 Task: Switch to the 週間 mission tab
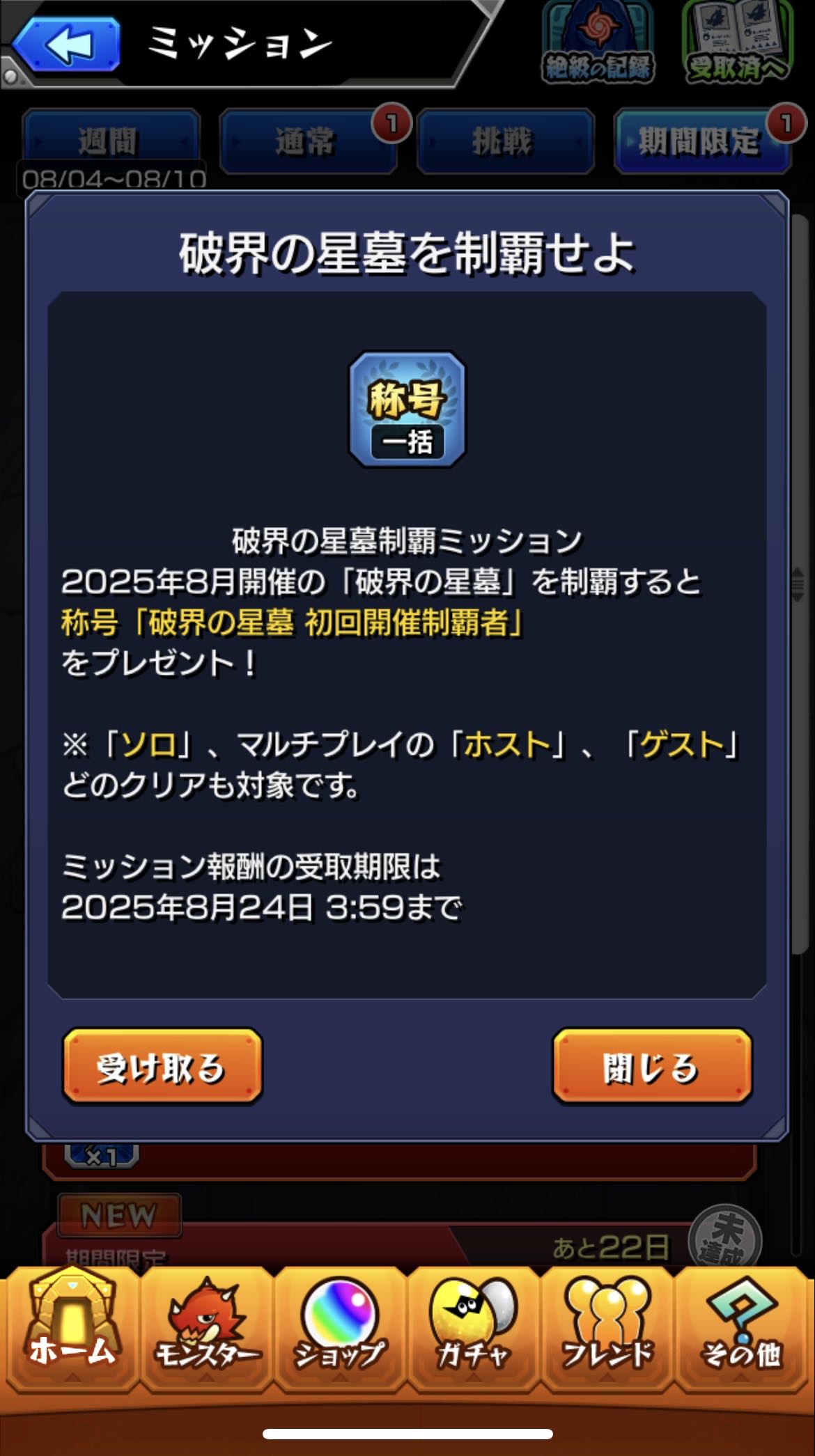[x=110, y=141]
